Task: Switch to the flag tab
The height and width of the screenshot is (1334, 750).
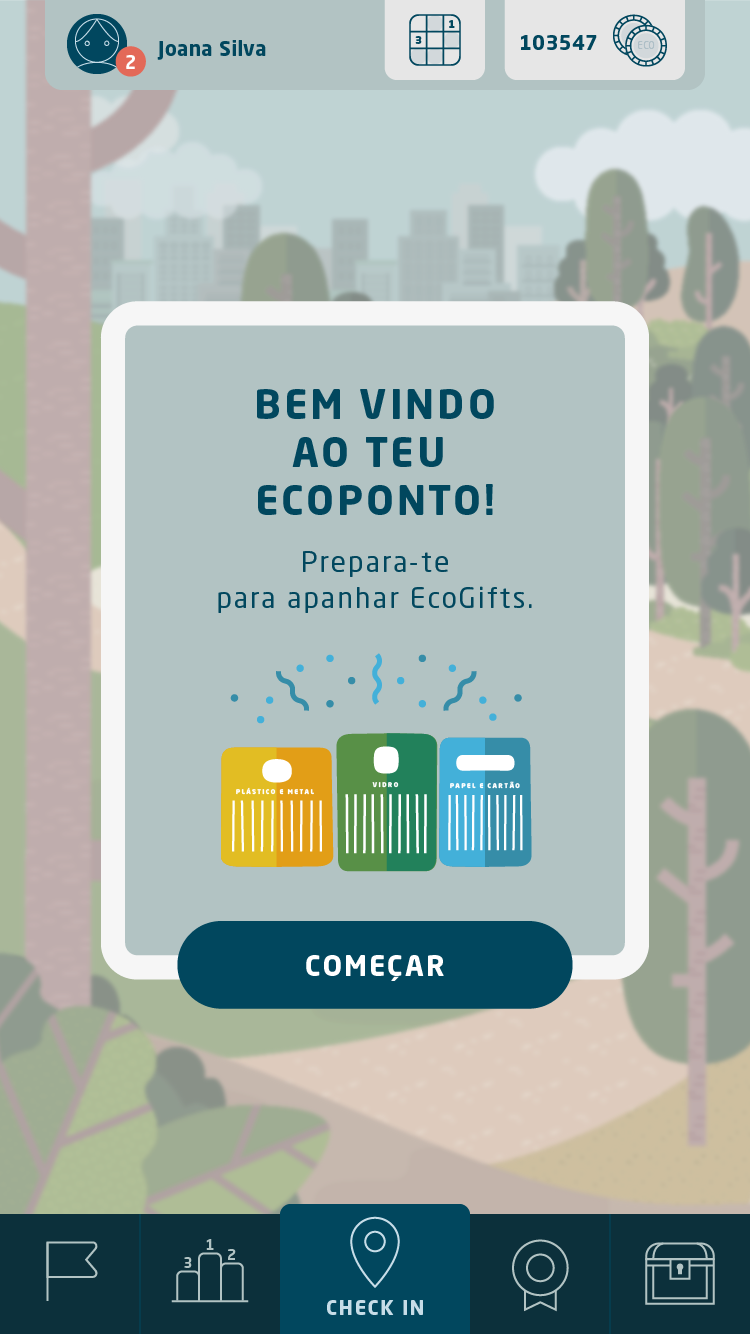Action: coord(71,1271)
